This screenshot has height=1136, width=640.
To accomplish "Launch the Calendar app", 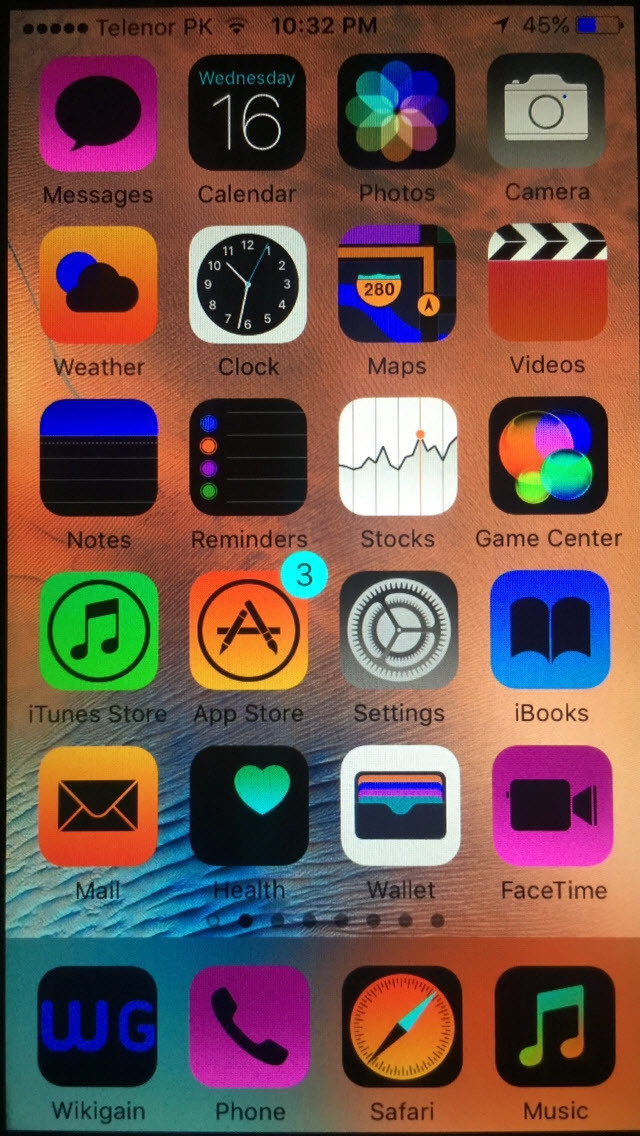I will pos(247,113).
